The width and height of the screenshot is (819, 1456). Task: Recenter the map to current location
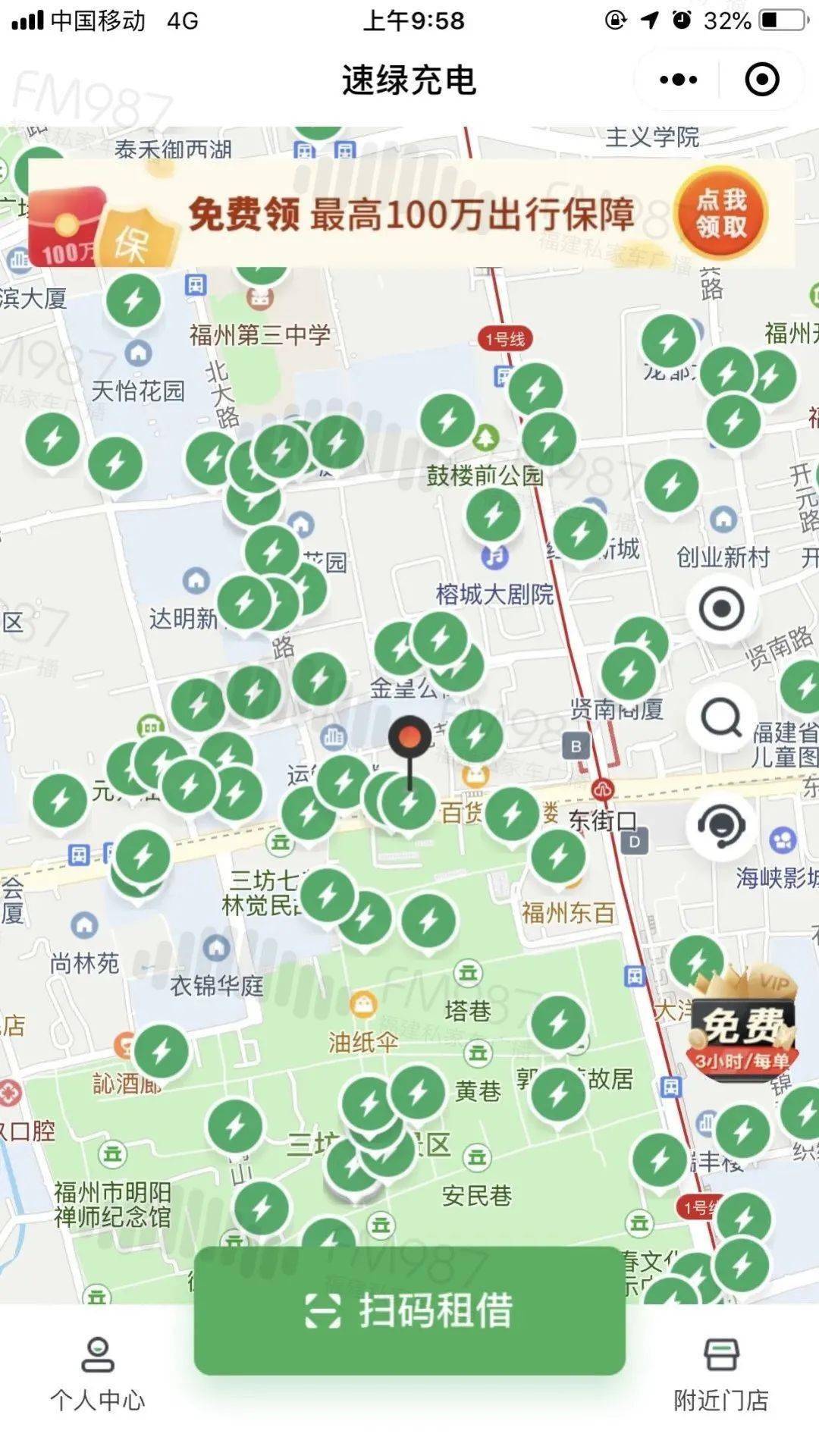[x=720, y=608]
